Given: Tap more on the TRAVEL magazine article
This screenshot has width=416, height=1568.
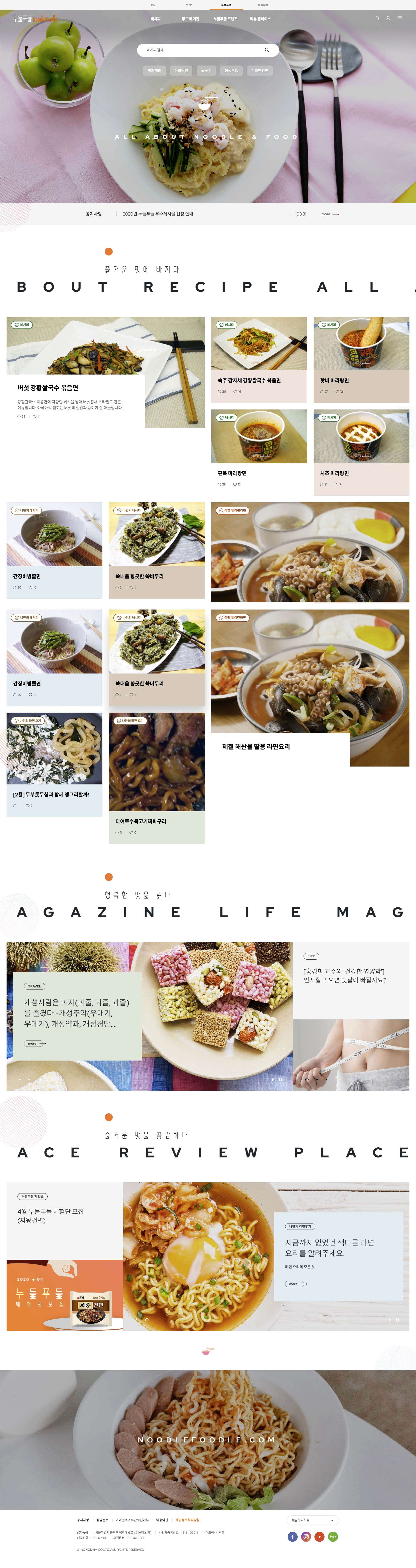Looking at the screenshot, I should pos(35,1043).
